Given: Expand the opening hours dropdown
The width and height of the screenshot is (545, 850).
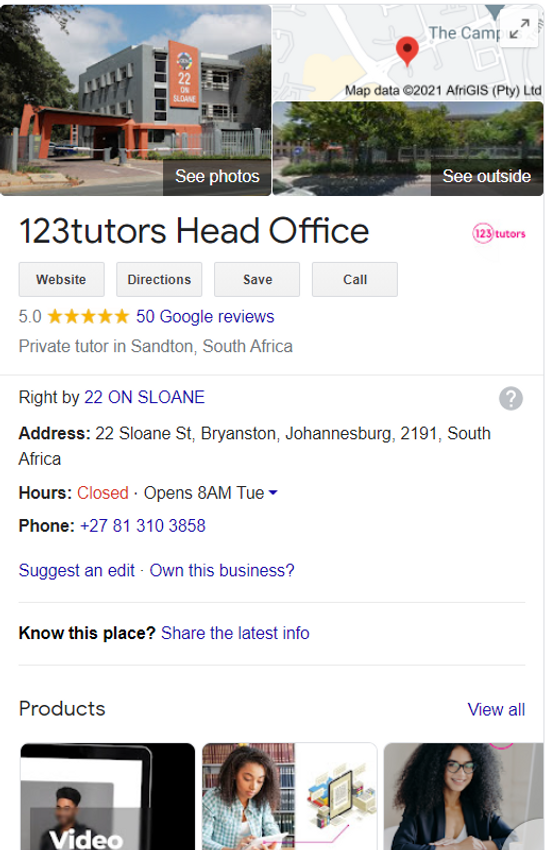Looking at the screenshot, I should tap(273, 493).
